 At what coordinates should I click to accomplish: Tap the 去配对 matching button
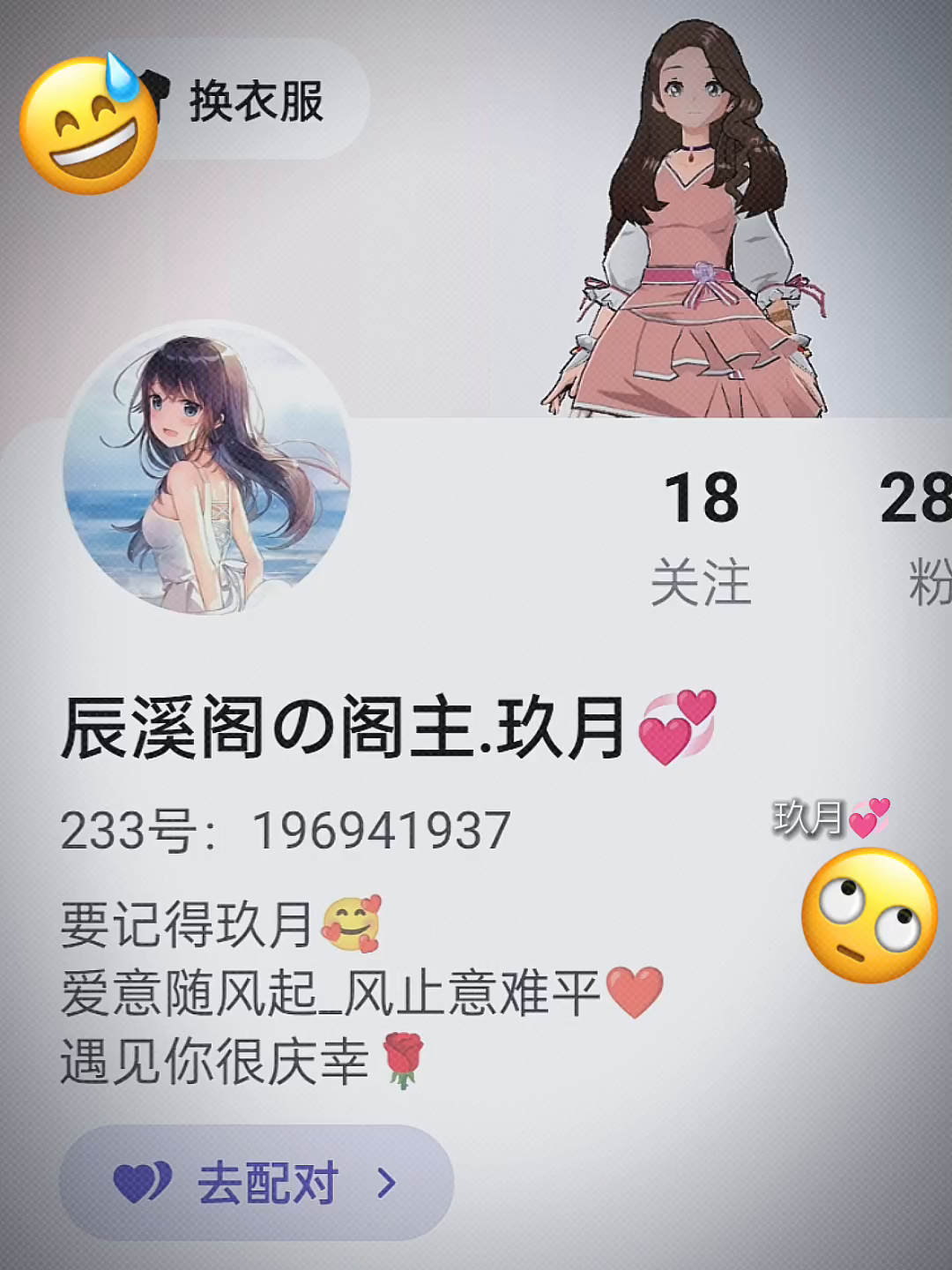pyautogui.click(x=257, y=1182)
